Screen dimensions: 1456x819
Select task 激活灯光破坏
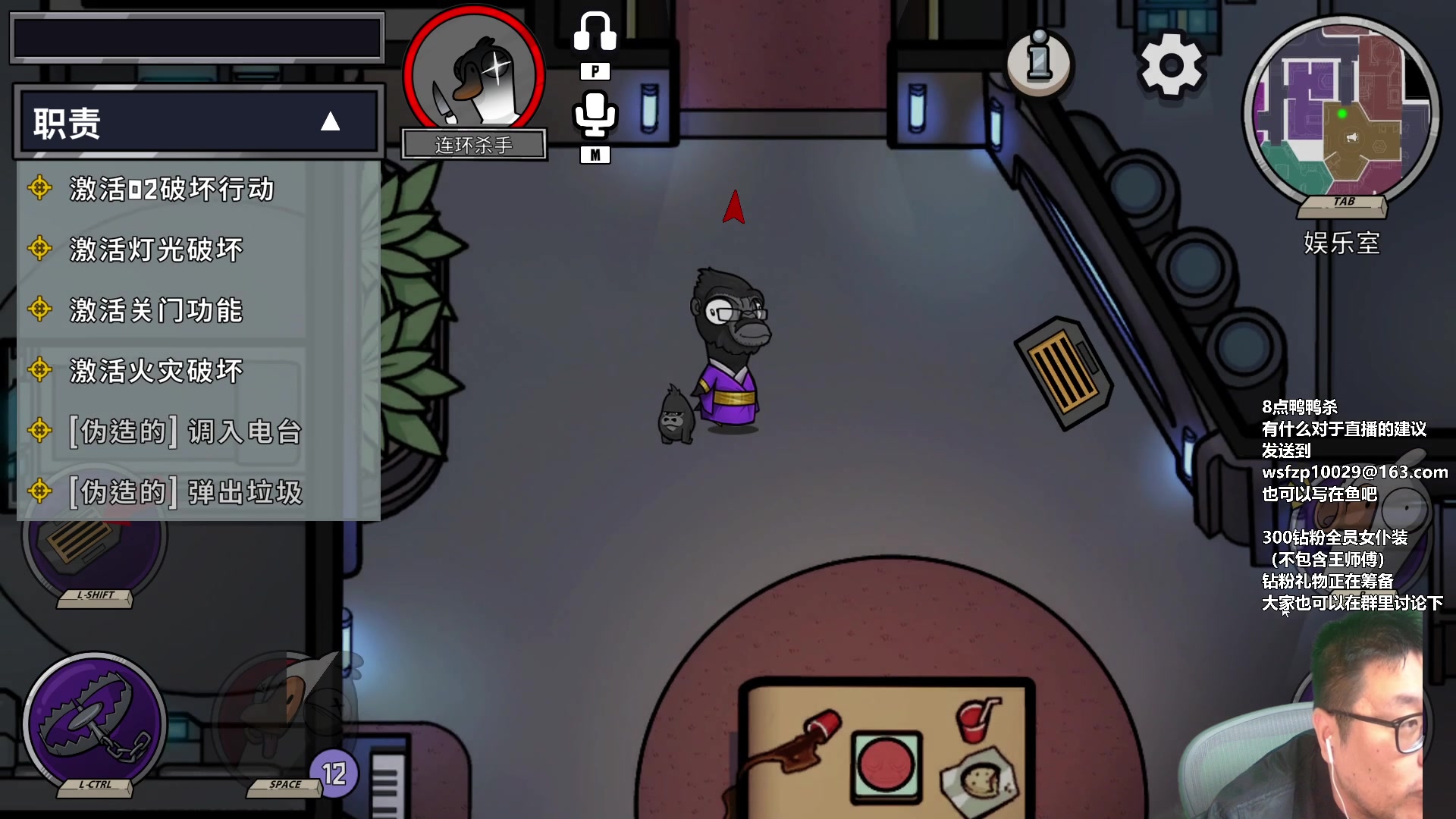pos(156,249)
